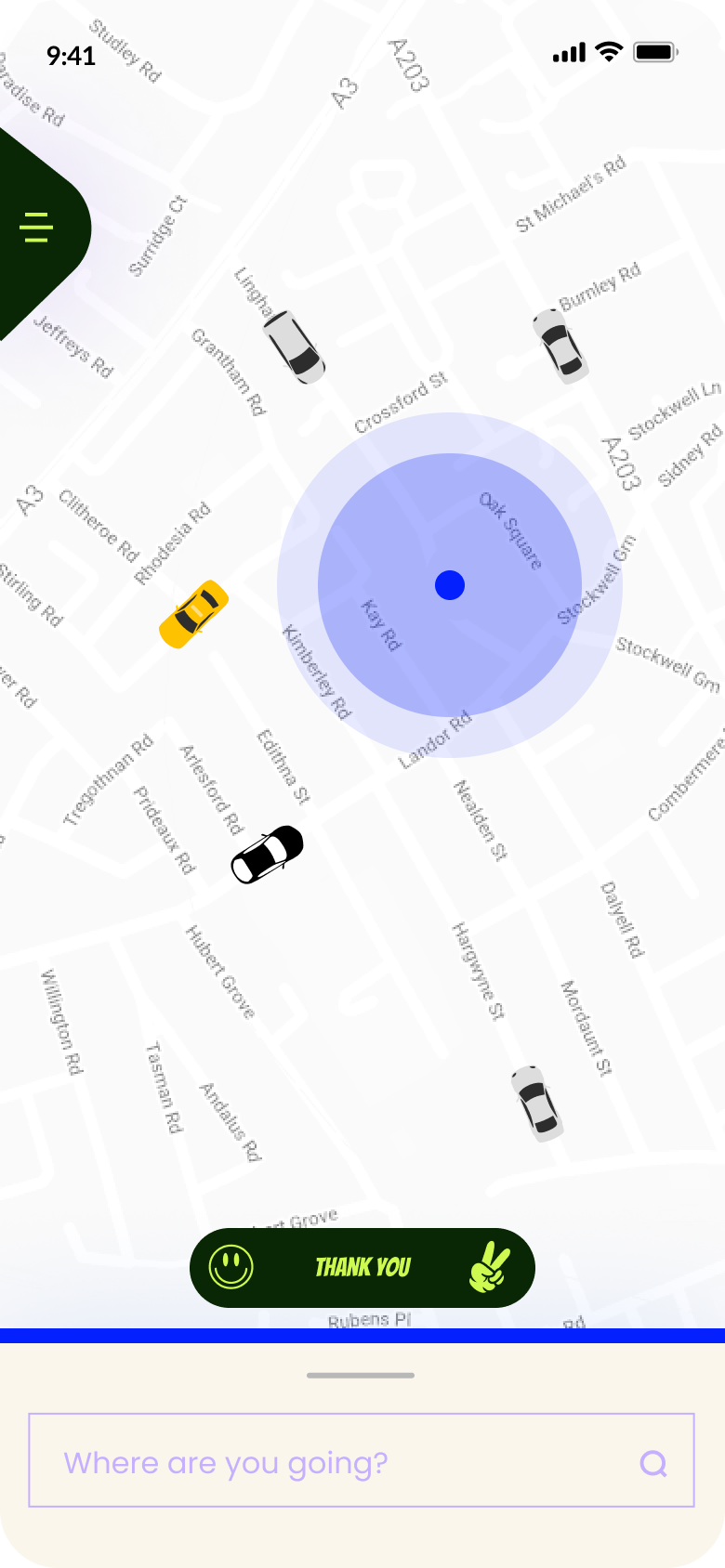Screen dimensions: 725x1568
Task: Tap the Thank You button
Action: click(x=362, y=1268)
